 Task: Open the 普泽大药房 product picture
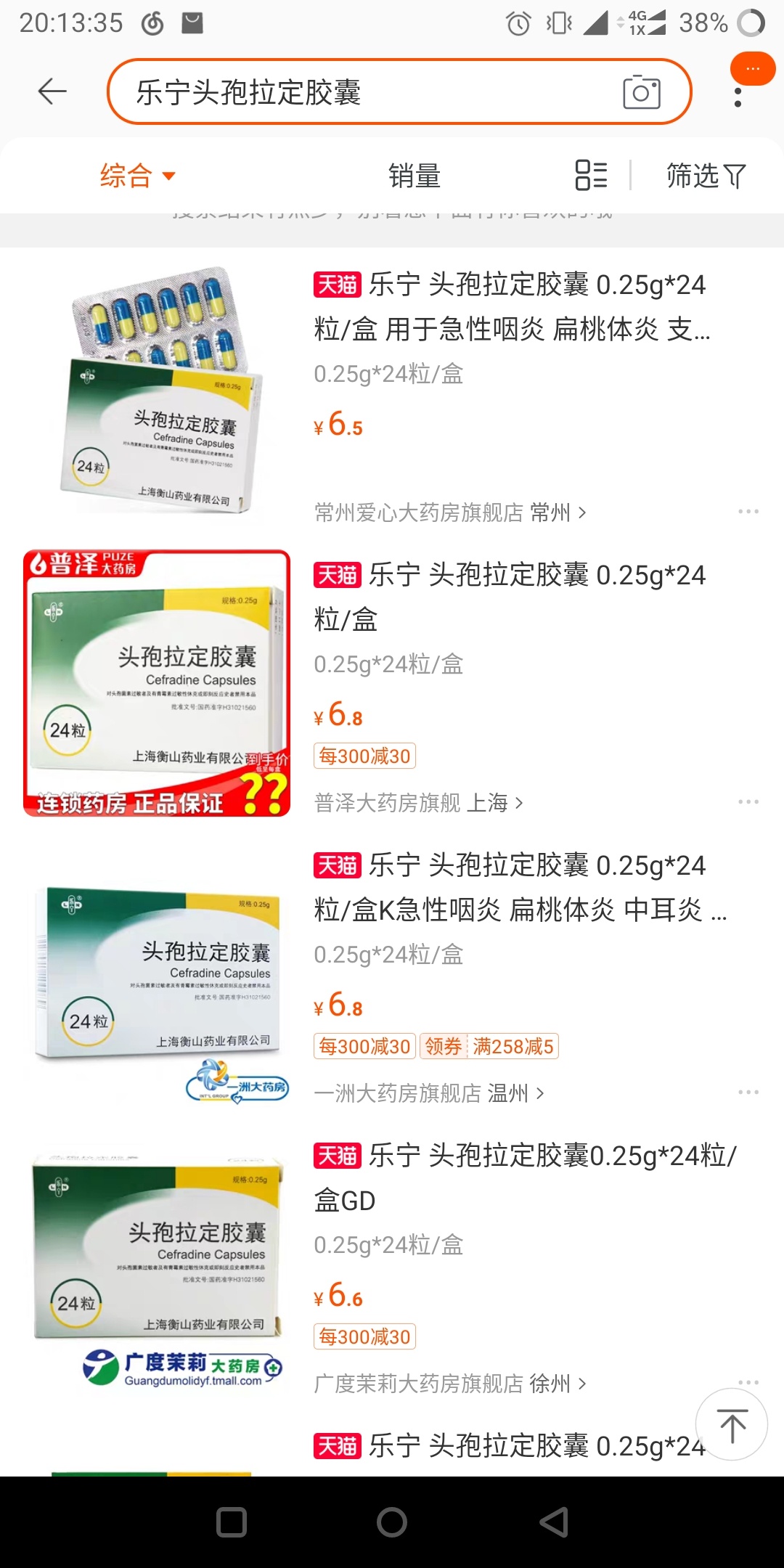click(157, 683)
